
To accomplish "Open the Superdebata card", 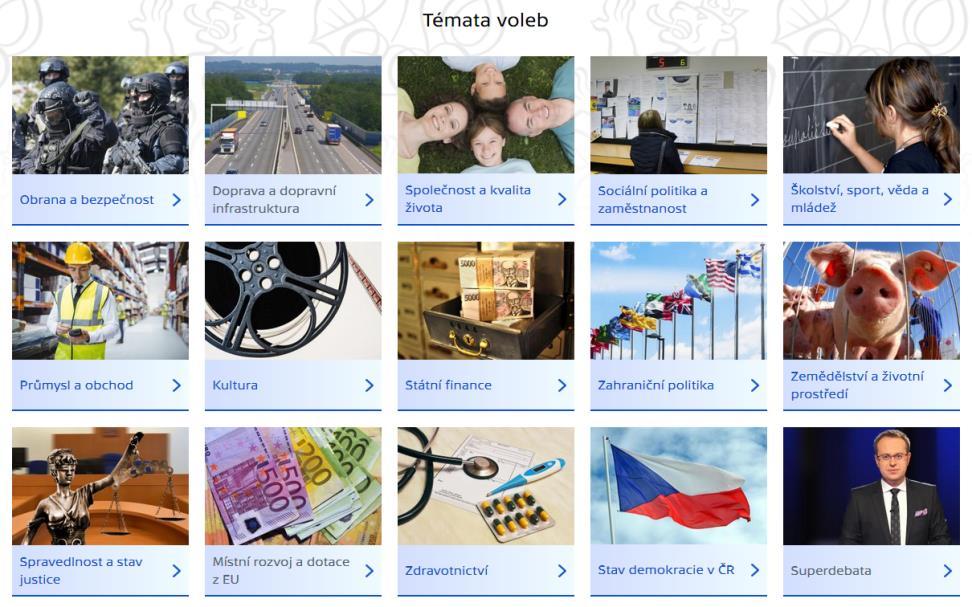I will [870, 570].
